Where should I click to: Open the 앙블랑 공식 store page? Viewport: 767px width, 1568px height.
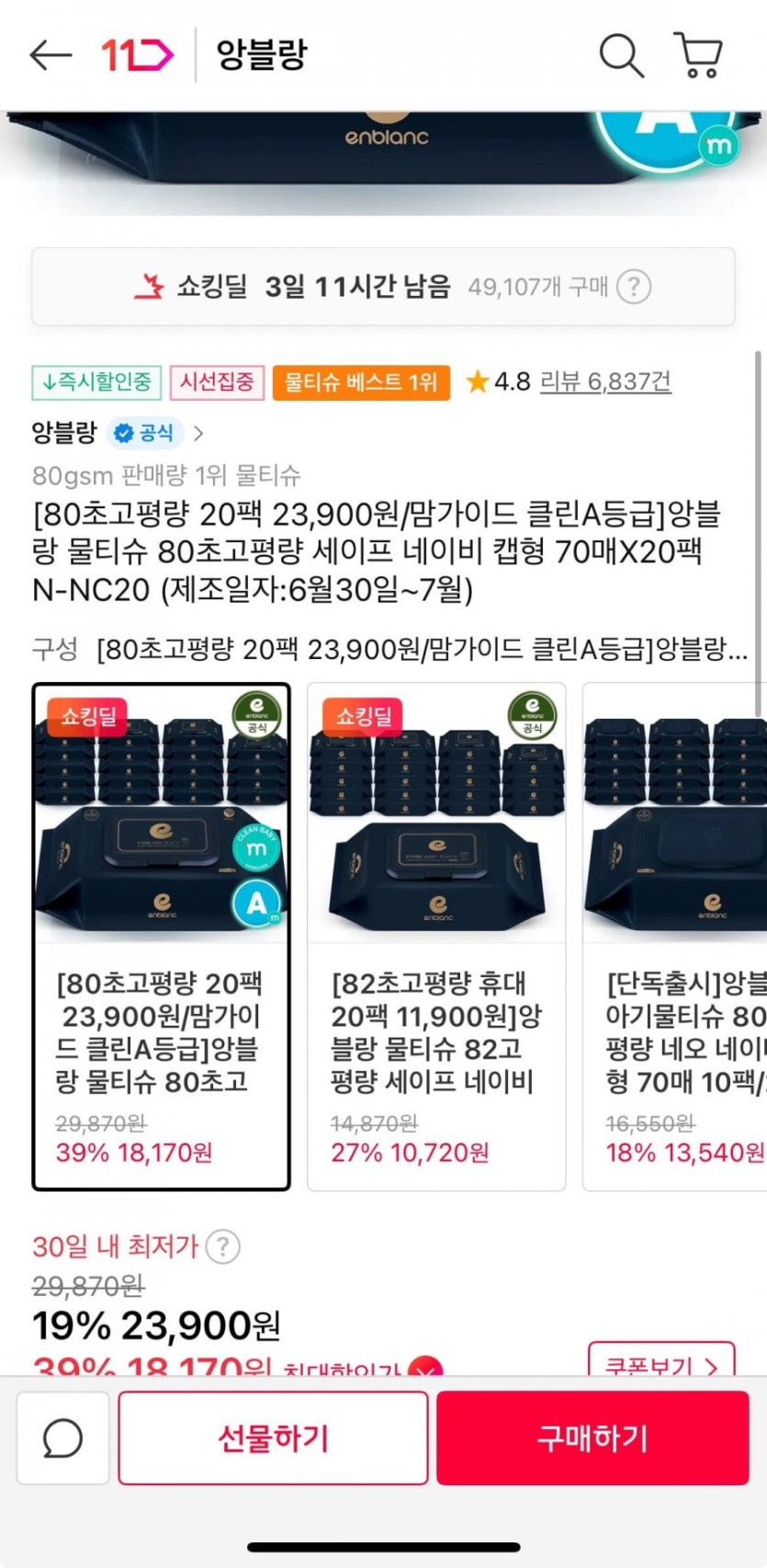click(x=118, y=432)
